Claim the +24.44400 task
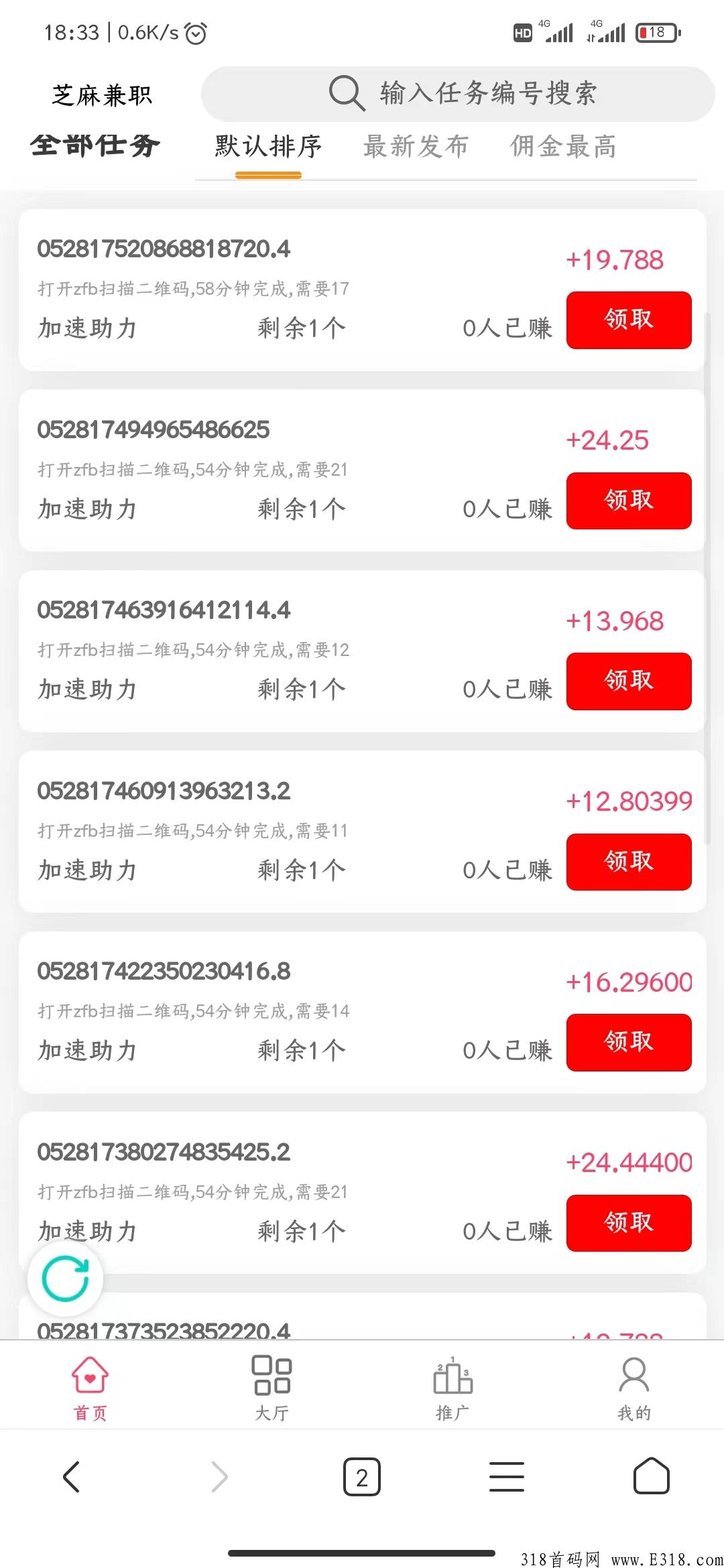Image resolution: width=724 pixels, height=1568 pixels. (629, 1223)
